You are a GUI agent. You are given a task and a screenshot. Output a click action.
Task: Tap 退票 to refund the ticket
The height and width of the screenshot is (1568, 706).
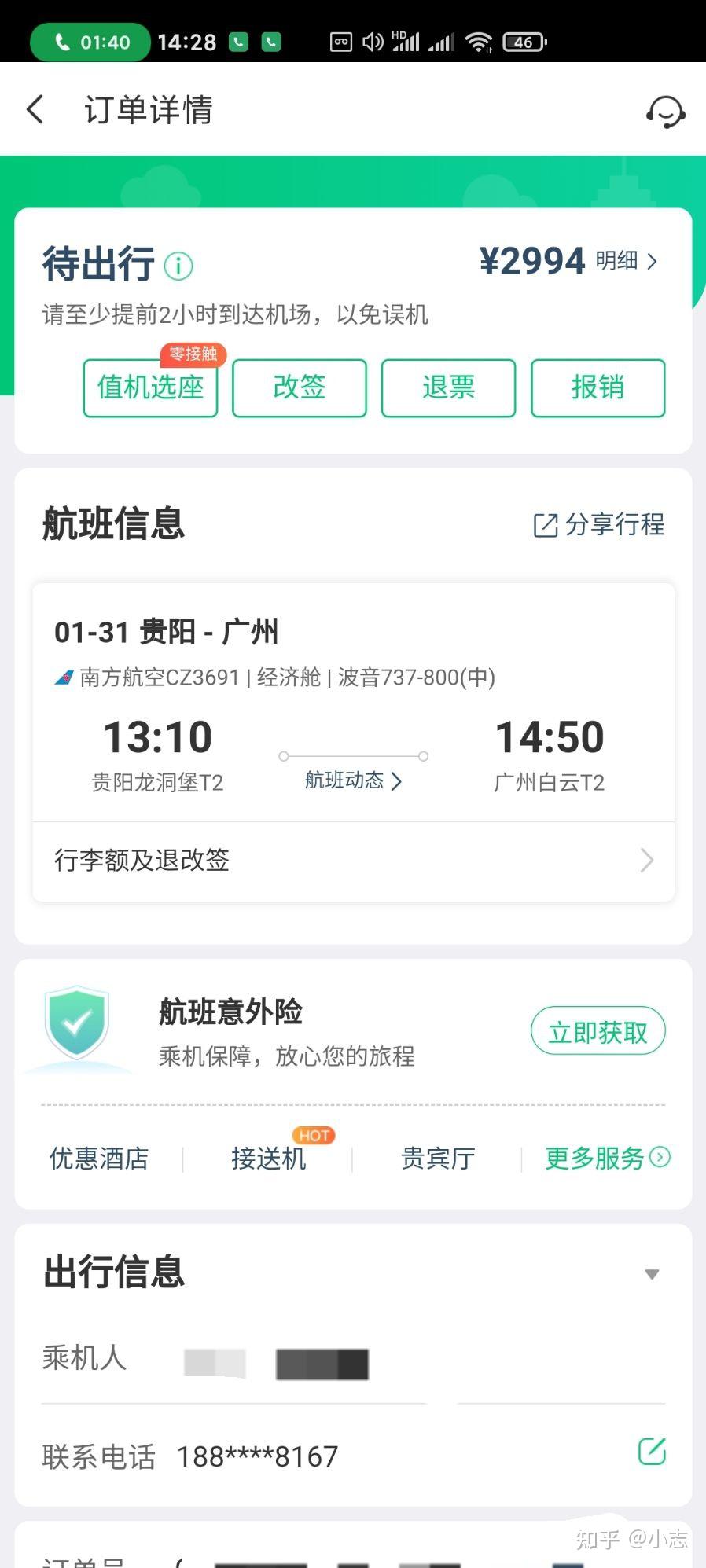[448, 387]
